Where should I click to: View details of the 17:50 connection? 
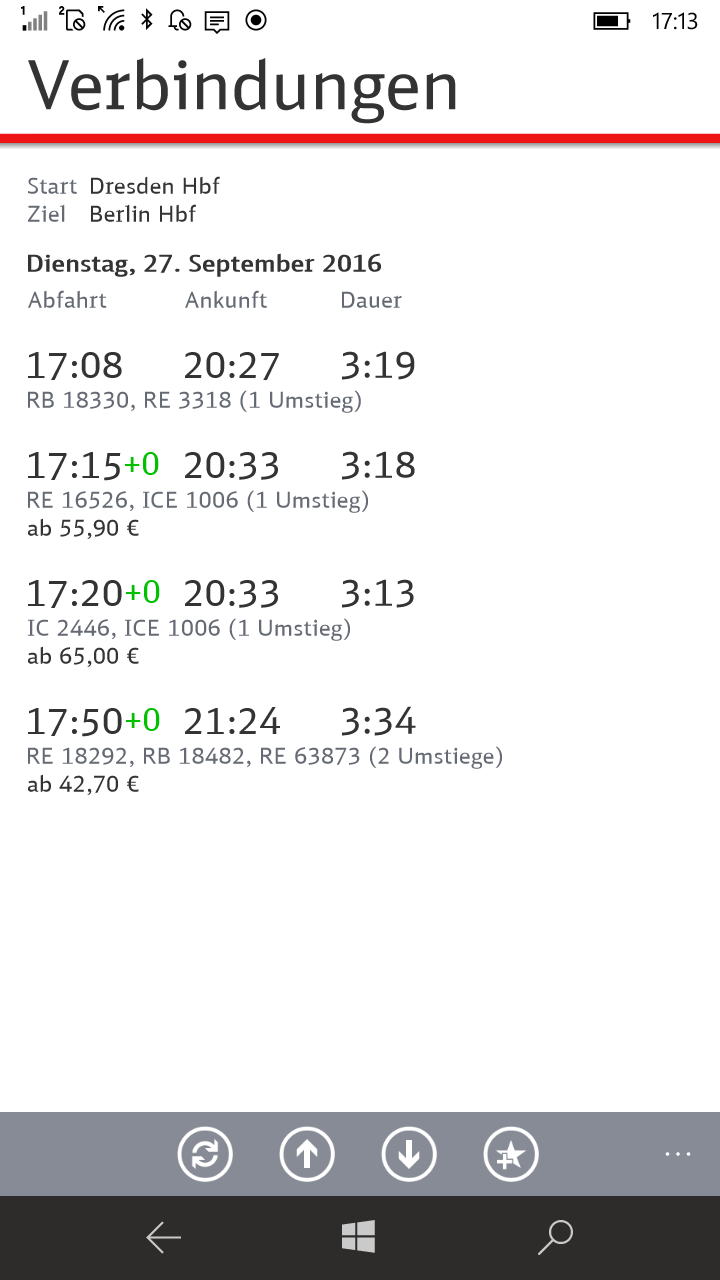(360, 749)
